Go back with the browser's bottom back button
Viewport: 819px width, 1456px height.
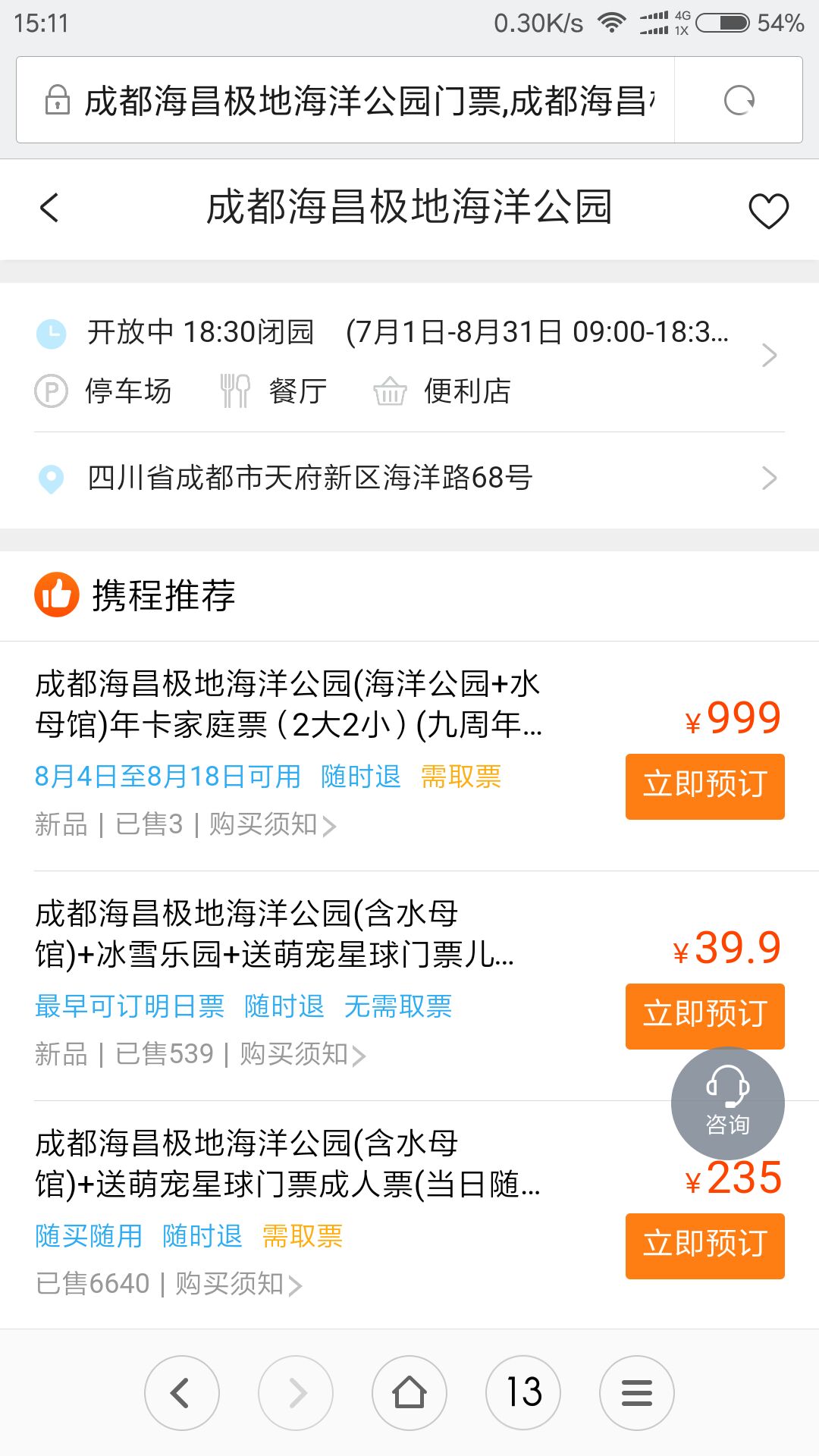click(x=182, y=1393)
